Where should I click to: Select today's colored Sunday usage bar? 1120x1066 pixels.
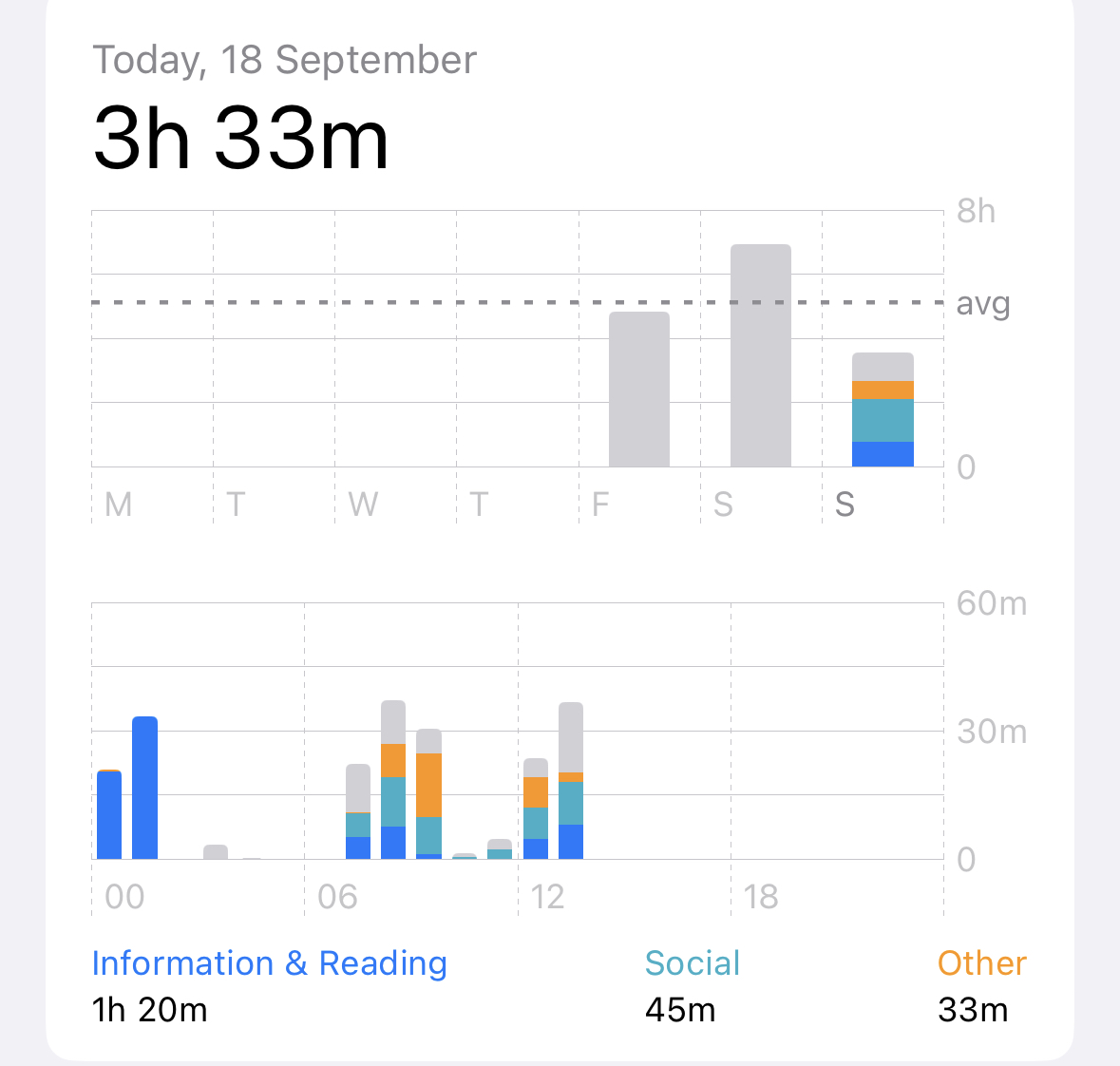coord(883,410)
